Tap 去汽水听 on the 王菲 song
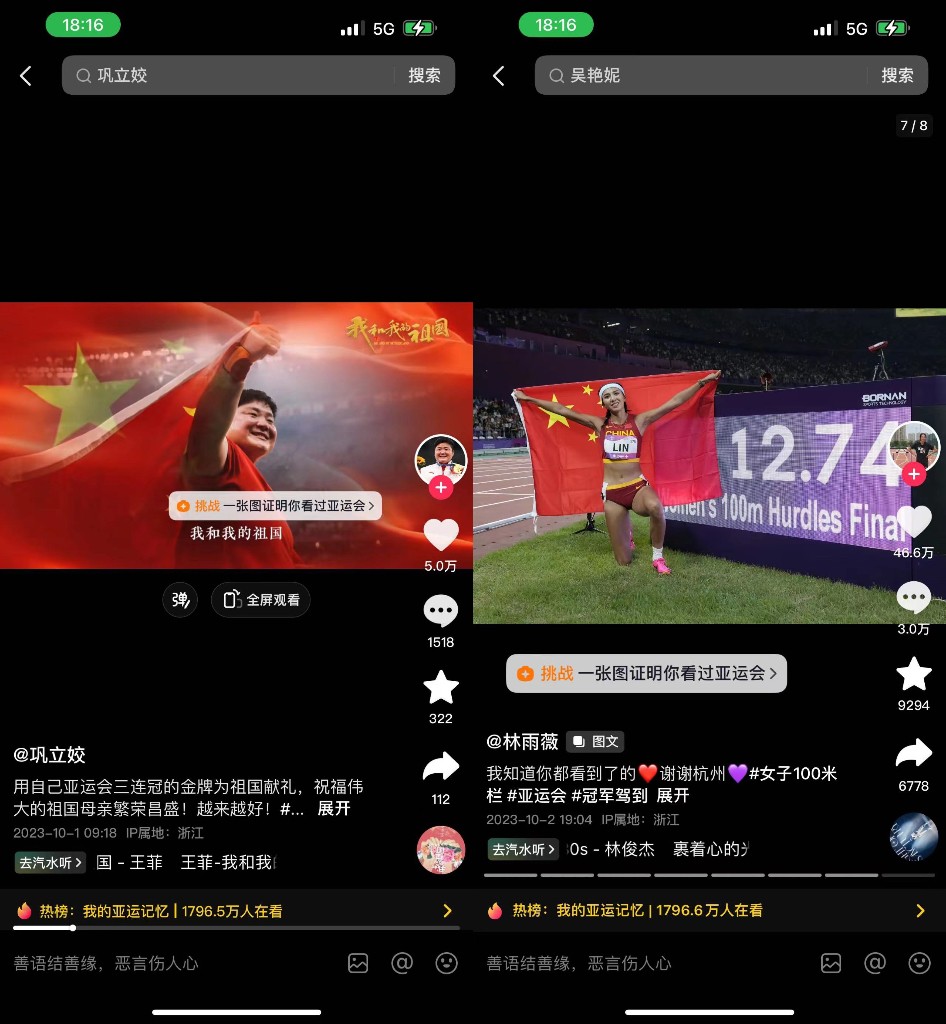The image size is (946, 1024). point(49,862)
